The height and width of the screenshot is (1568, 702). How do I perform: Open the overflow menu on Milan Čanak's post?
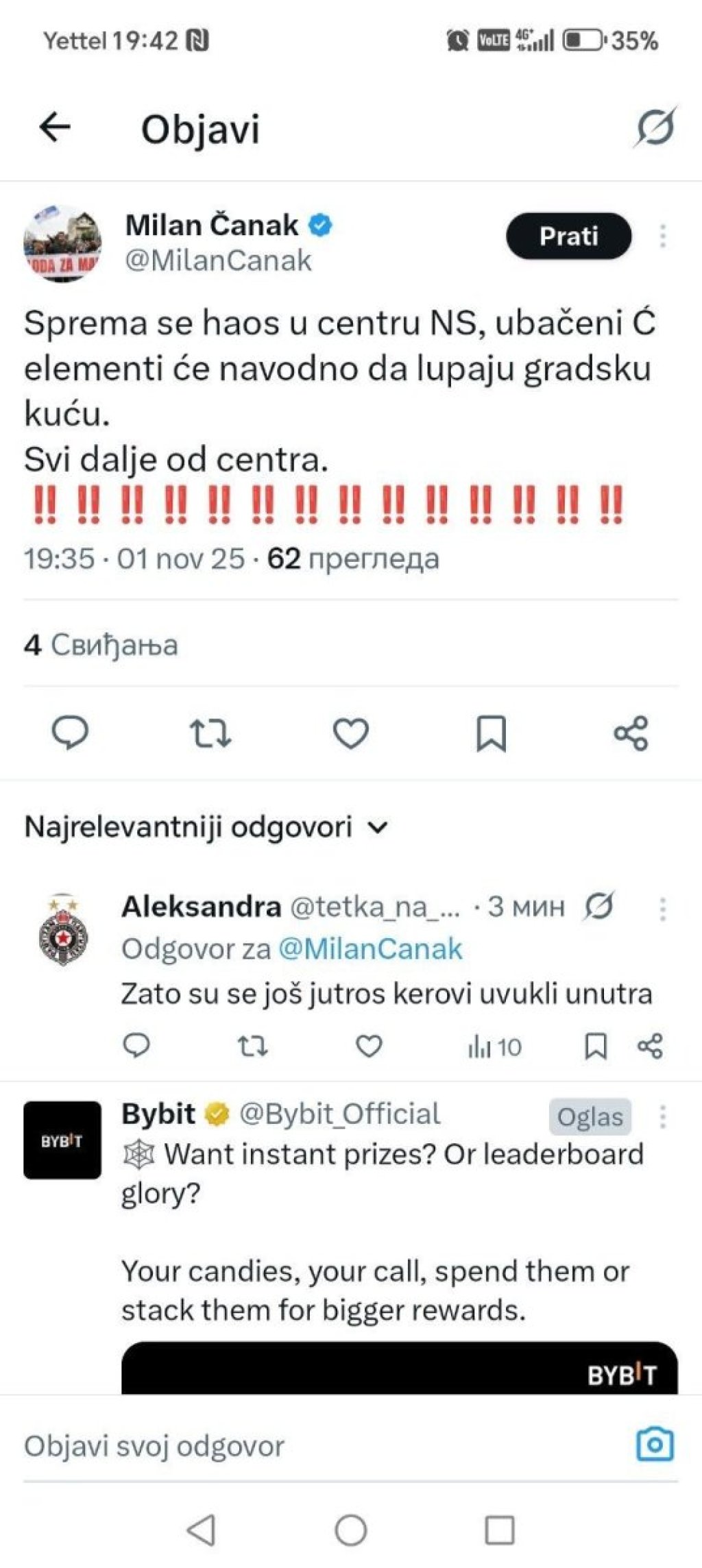tap(662, 236)
